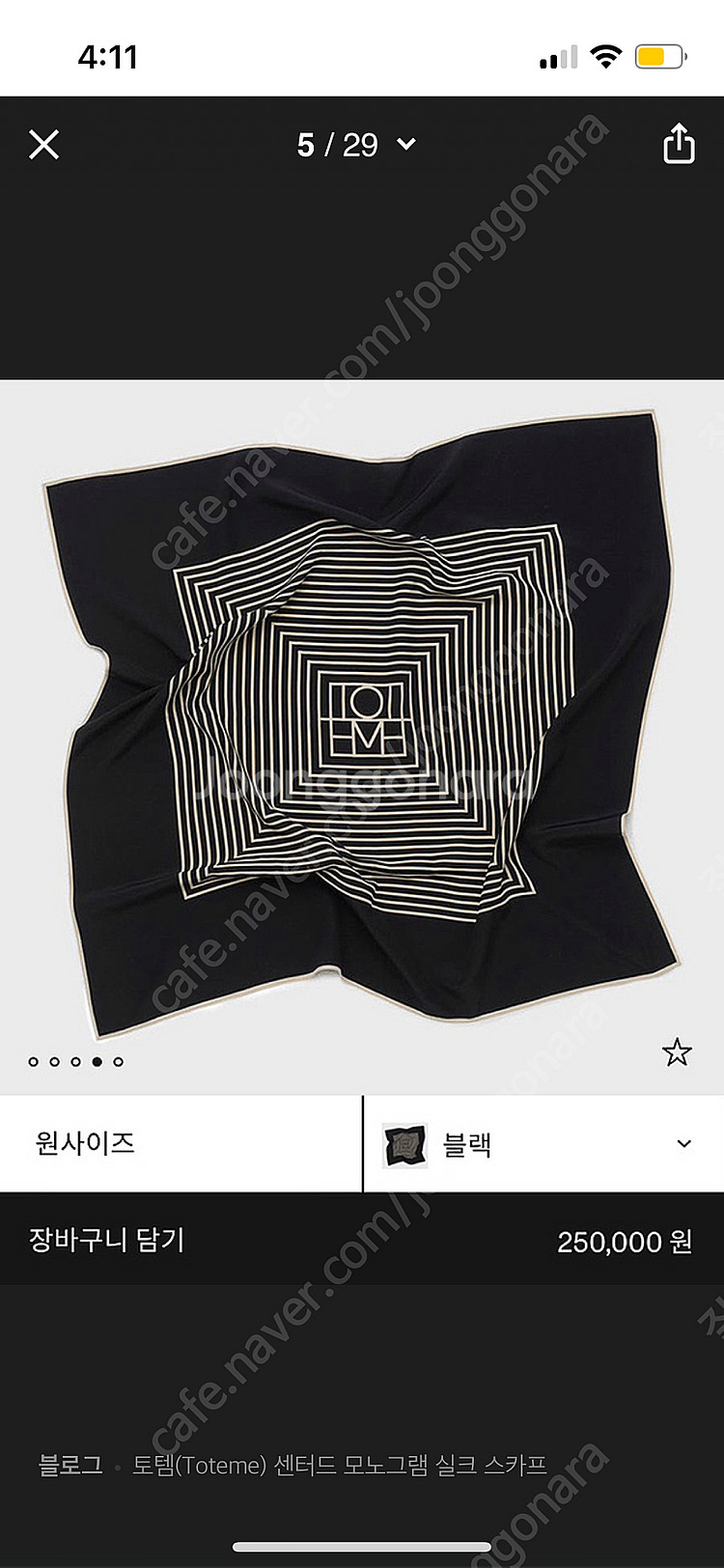Share this image

coord(679,144)
